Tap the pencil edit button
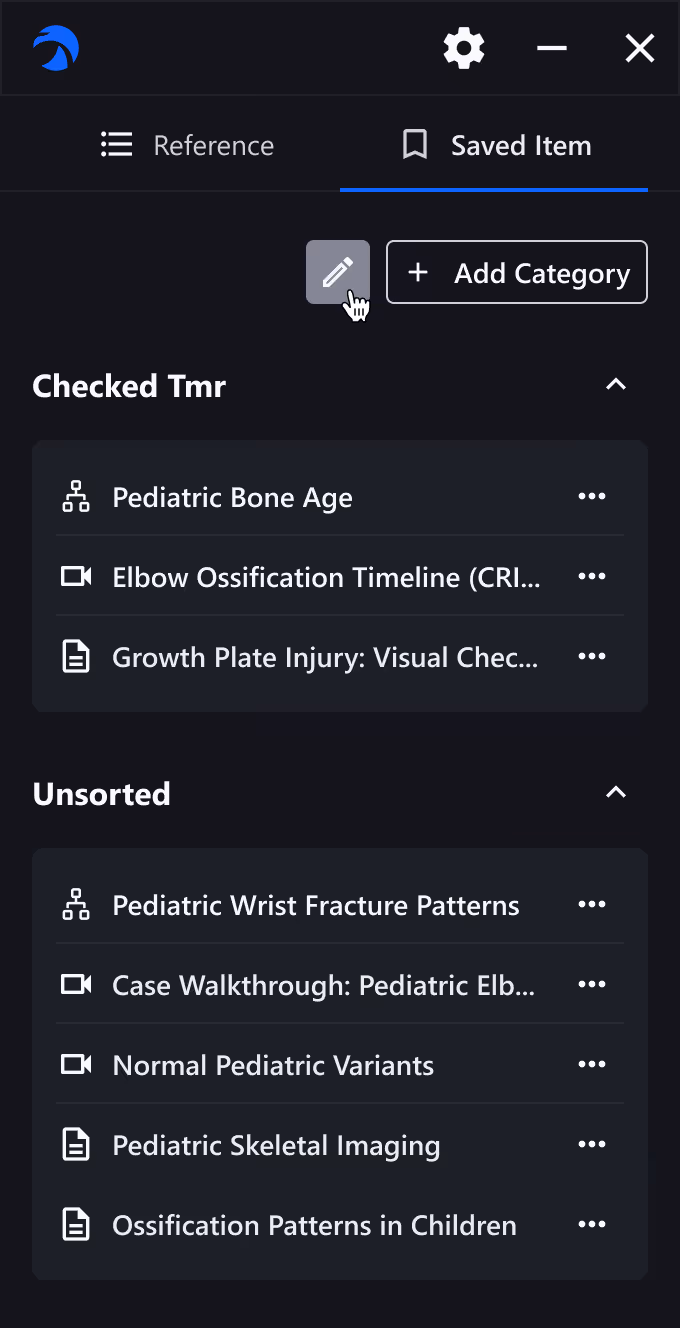The width and height of the screenshot is (680, 1328). point(338,272)
